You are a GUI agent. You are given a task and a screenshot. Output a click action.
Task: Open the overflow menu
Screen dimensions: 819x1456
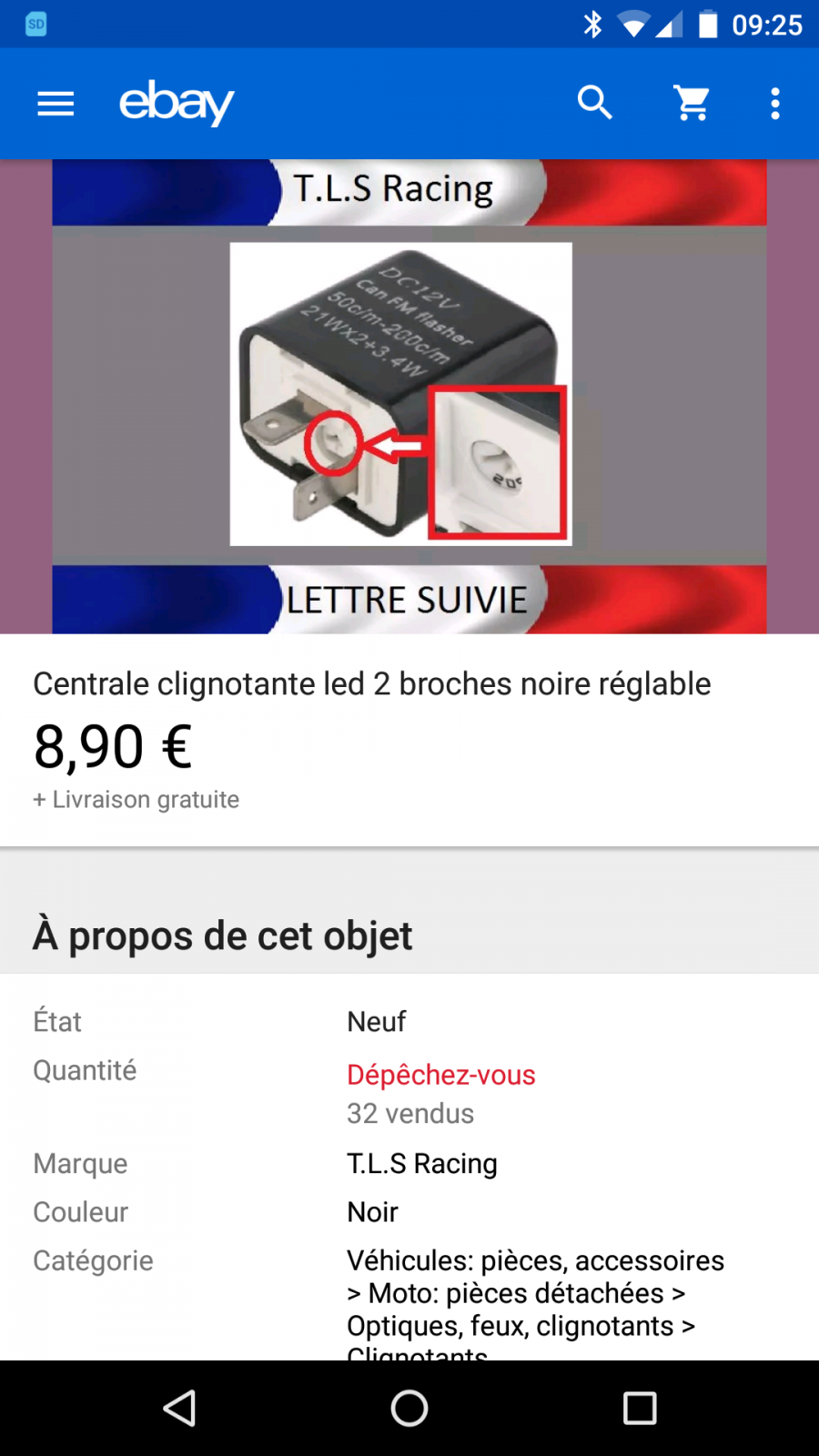(775, 104)
